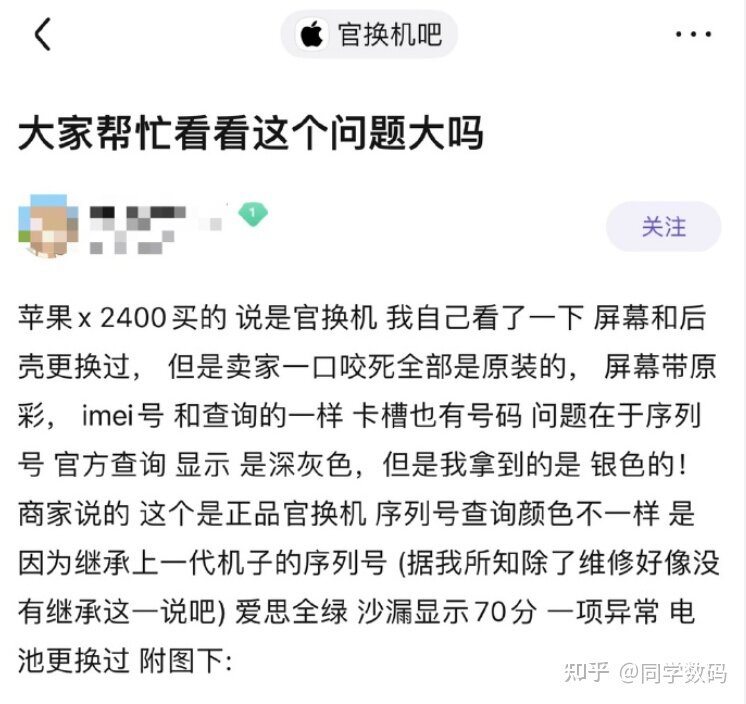The width and height of the screenshot is (746, 704).
Task: Follow the poster with 关注 button
Action: (x=663, y=227)
